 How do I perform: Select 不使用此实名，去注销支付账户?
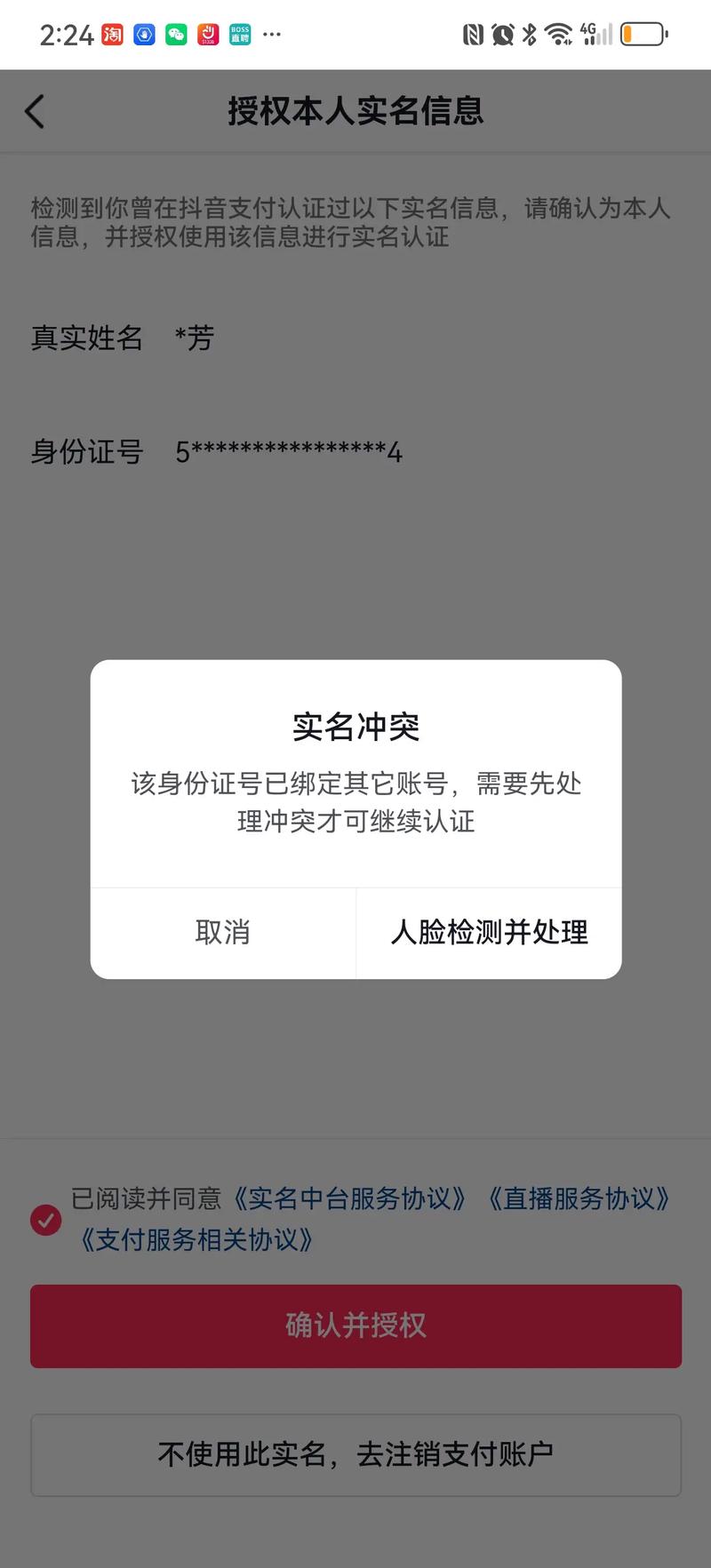coord(355,1454)
